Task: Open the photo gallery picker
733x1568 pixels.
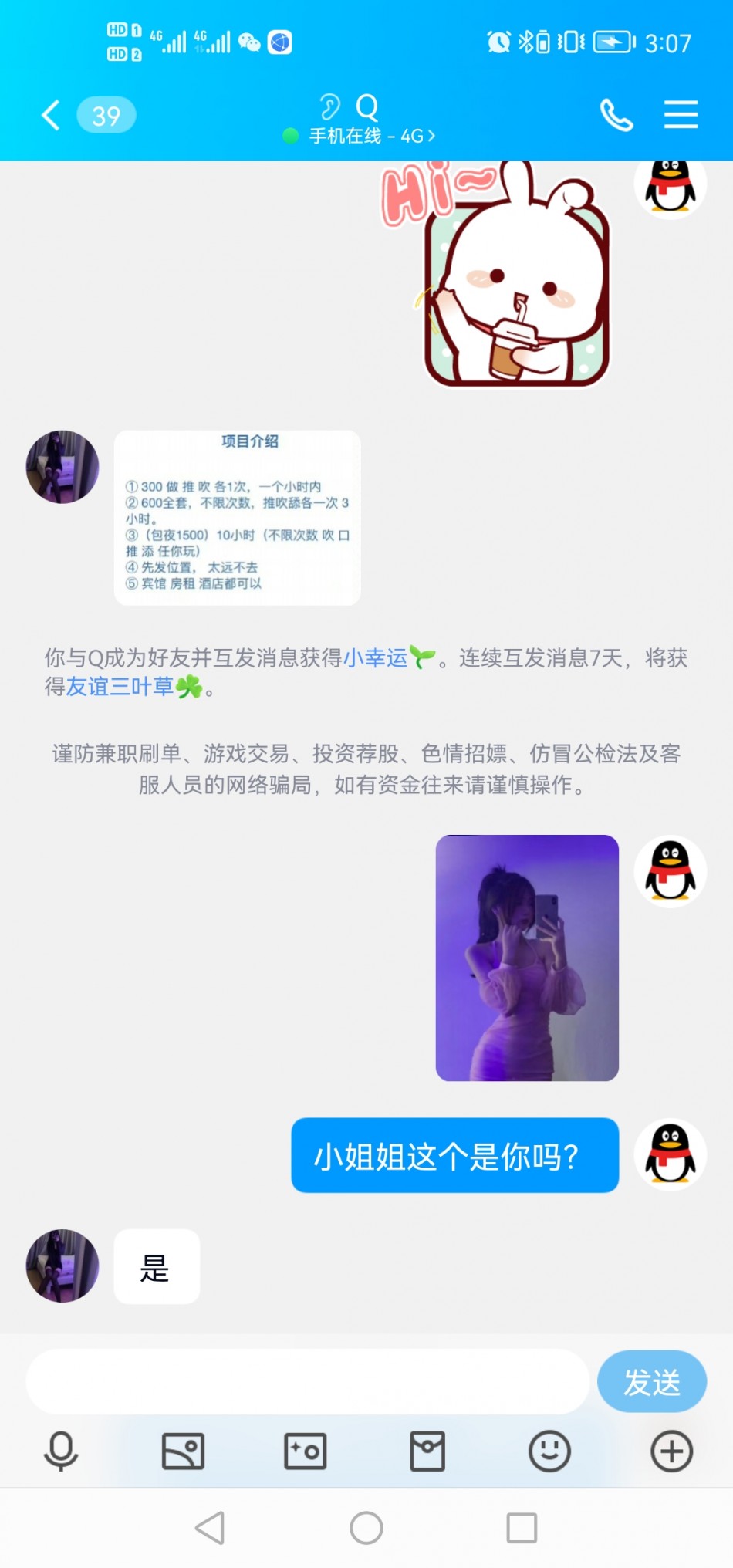Action: point(183,1451)
